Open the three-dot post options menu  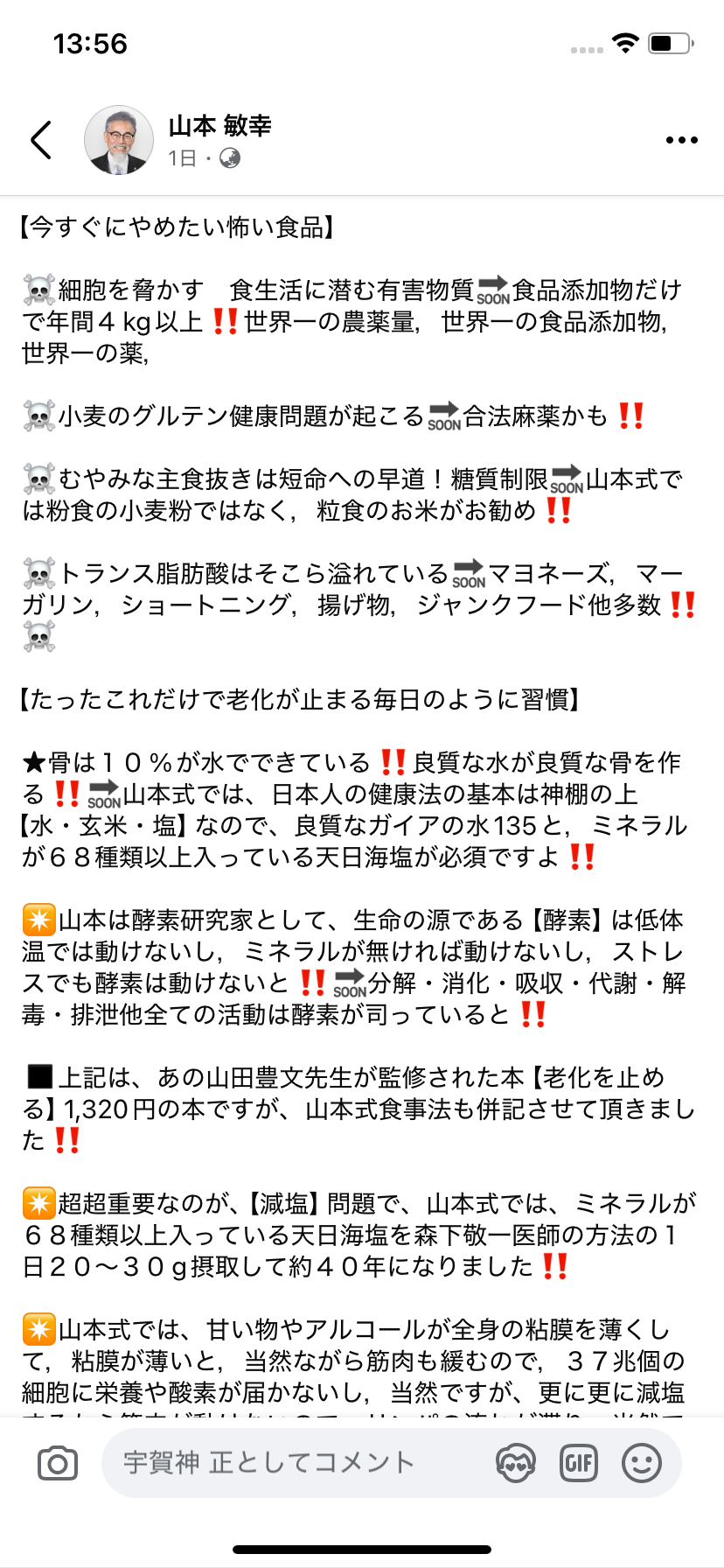[x=681, y=140]
